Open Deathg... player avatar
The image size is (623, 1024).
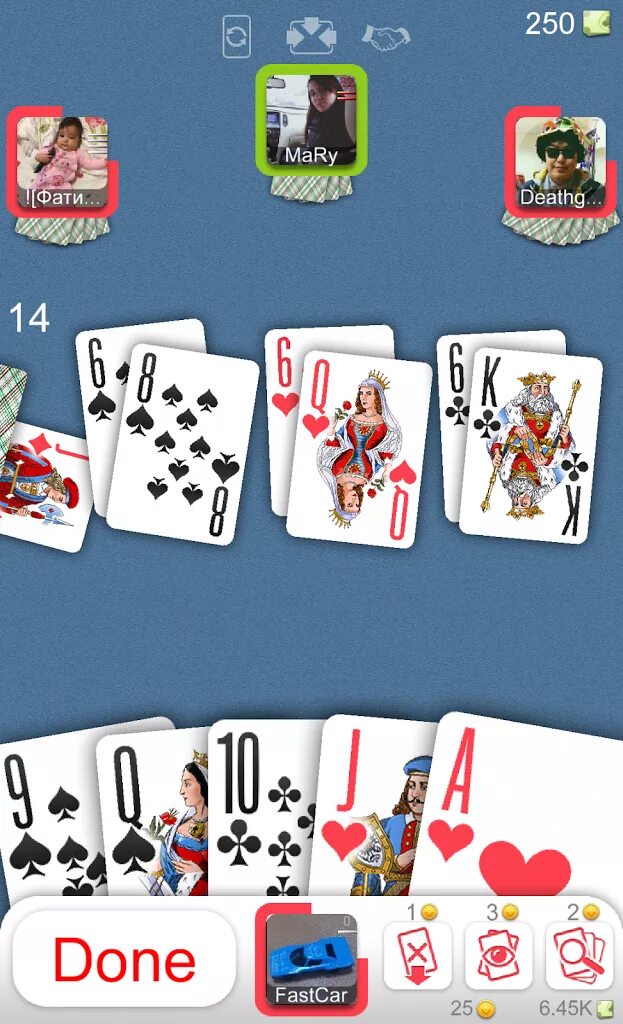558,162
